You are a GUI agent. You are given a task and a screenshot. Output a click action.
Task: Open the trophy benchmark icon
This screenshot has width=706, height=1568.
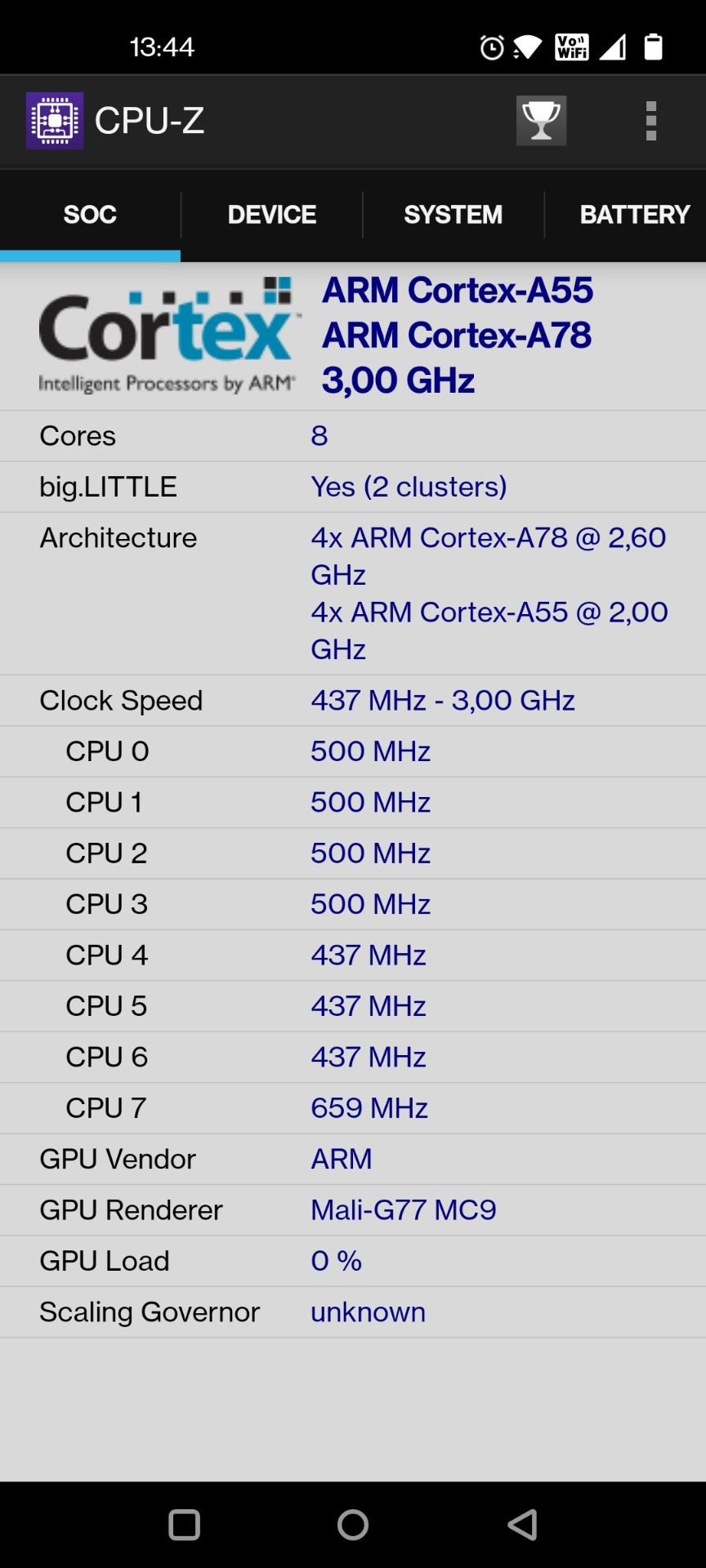tap(541, 121)
